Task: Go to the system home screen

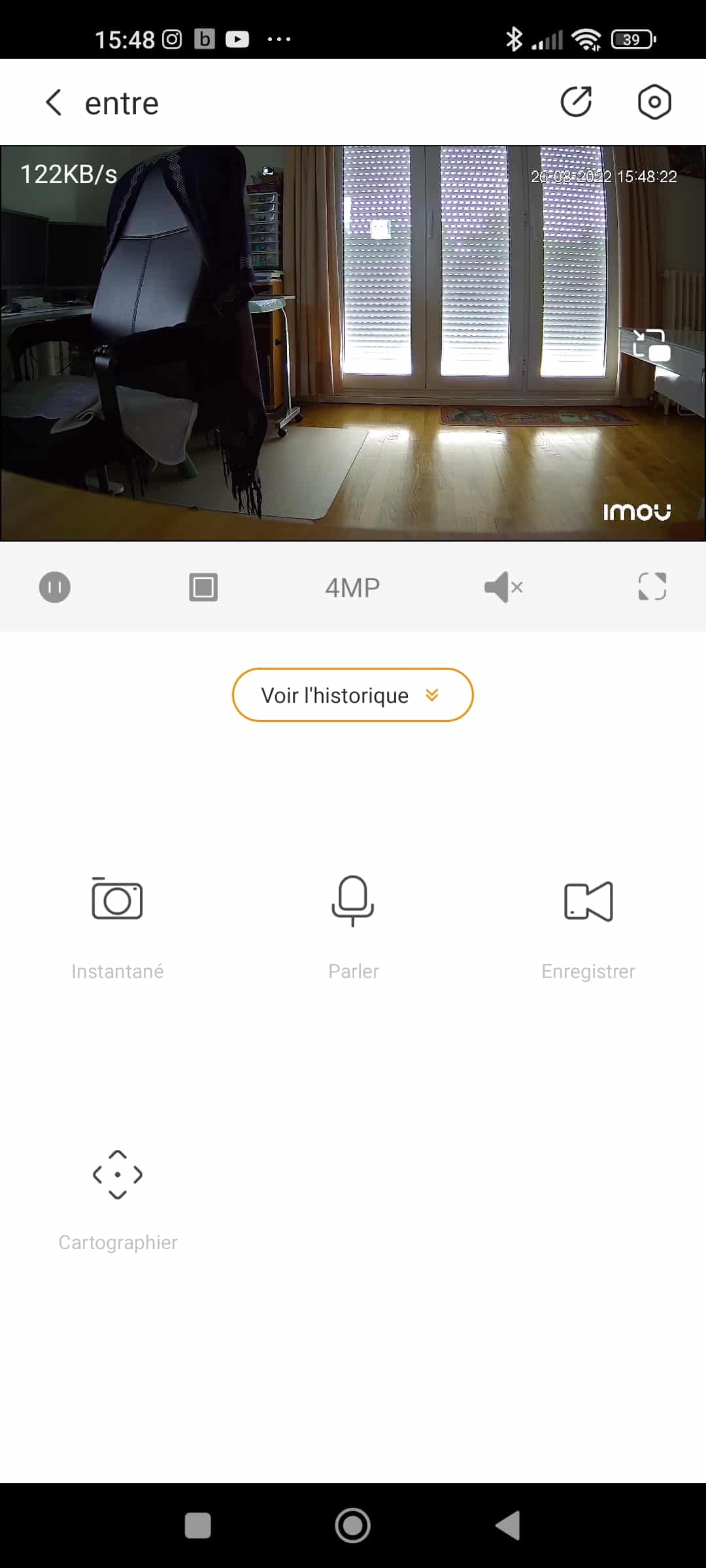Action: 353,1526
